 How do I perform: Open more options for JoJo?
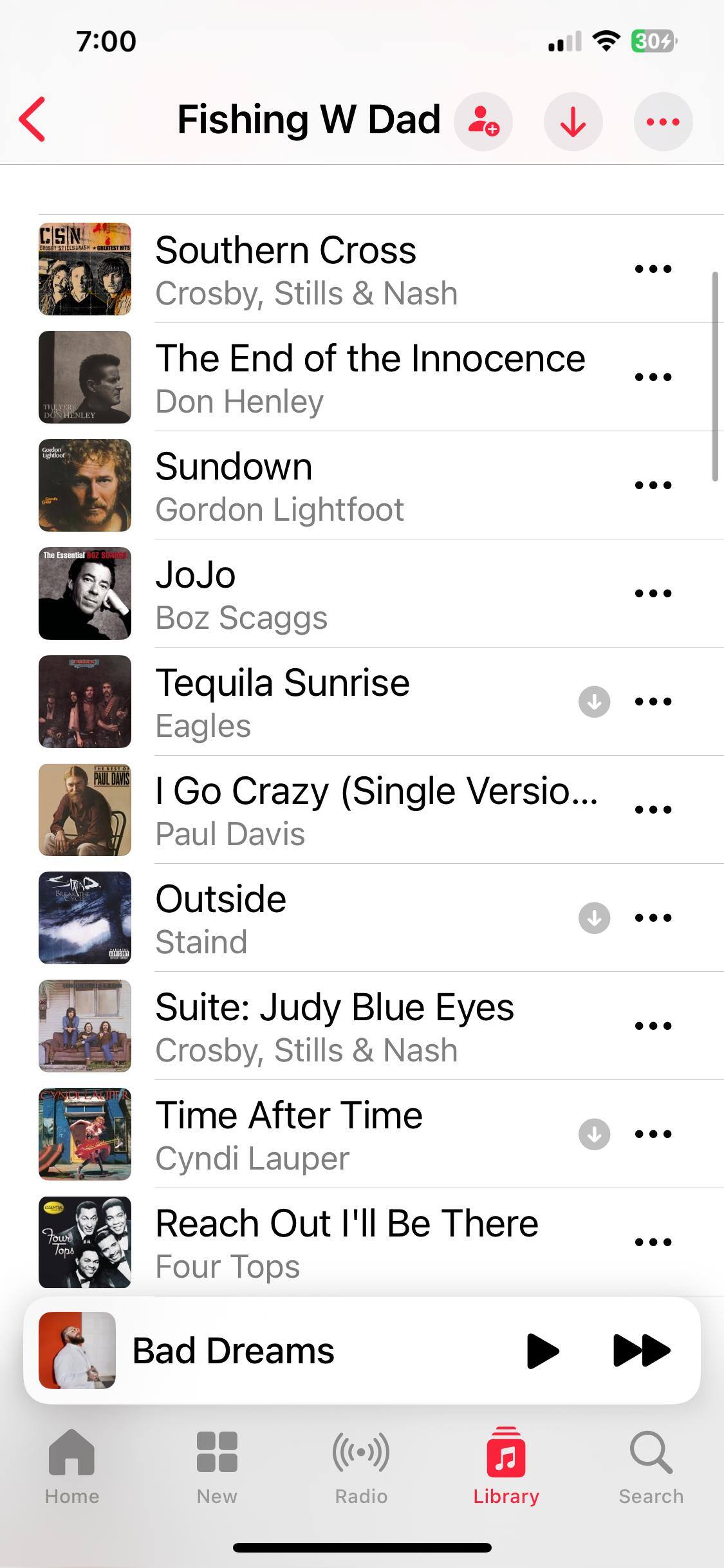[x=653, y=593]
